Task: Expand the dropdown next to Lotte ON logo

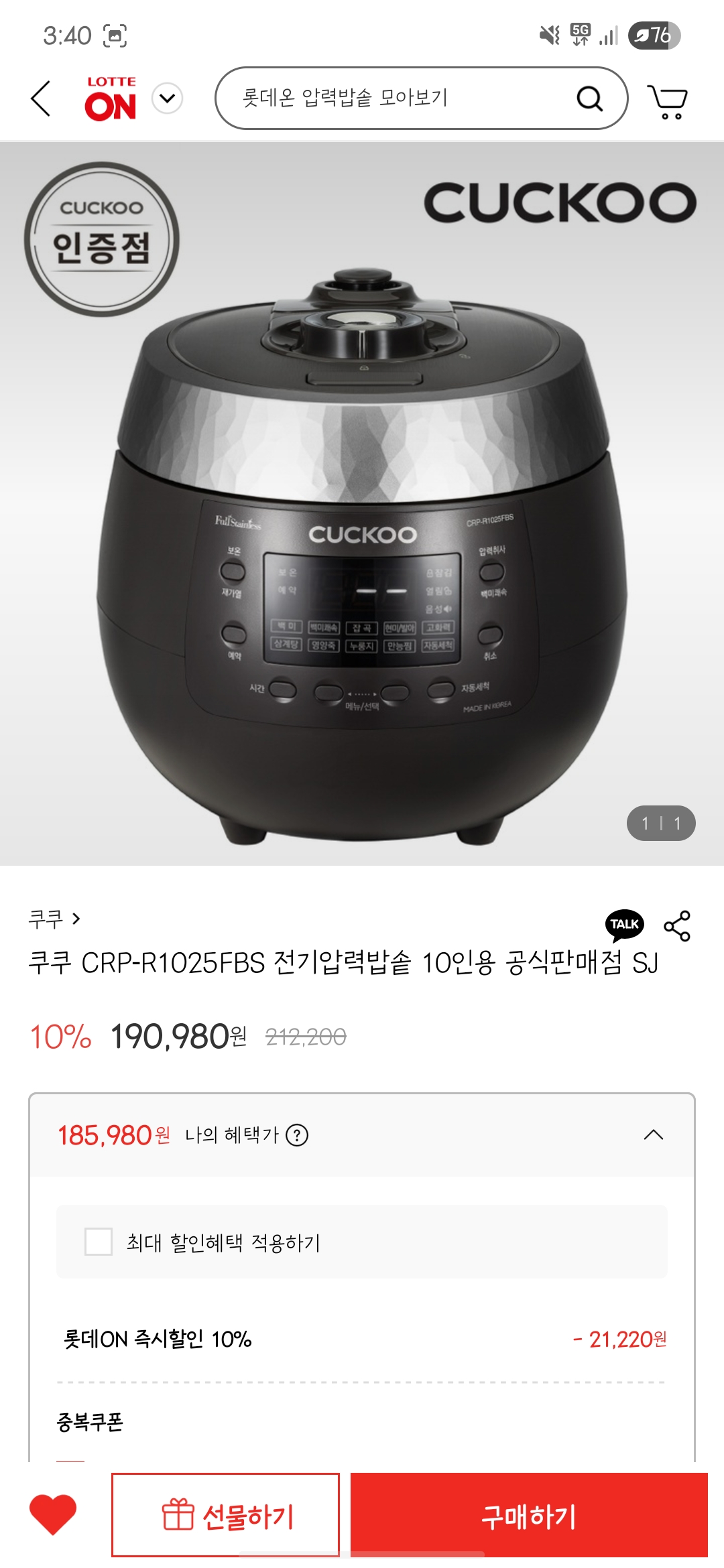Action: (x=167, y=99)
